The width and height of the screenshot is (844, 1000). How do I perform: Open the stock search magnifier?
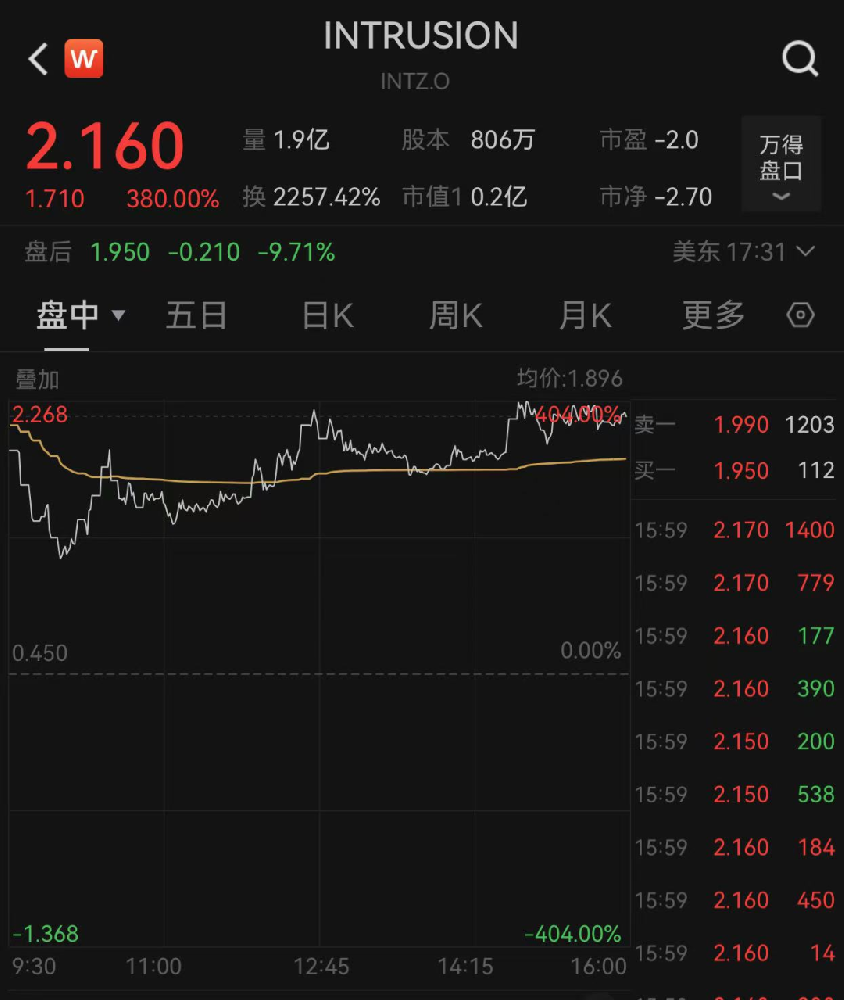(800, 58)
